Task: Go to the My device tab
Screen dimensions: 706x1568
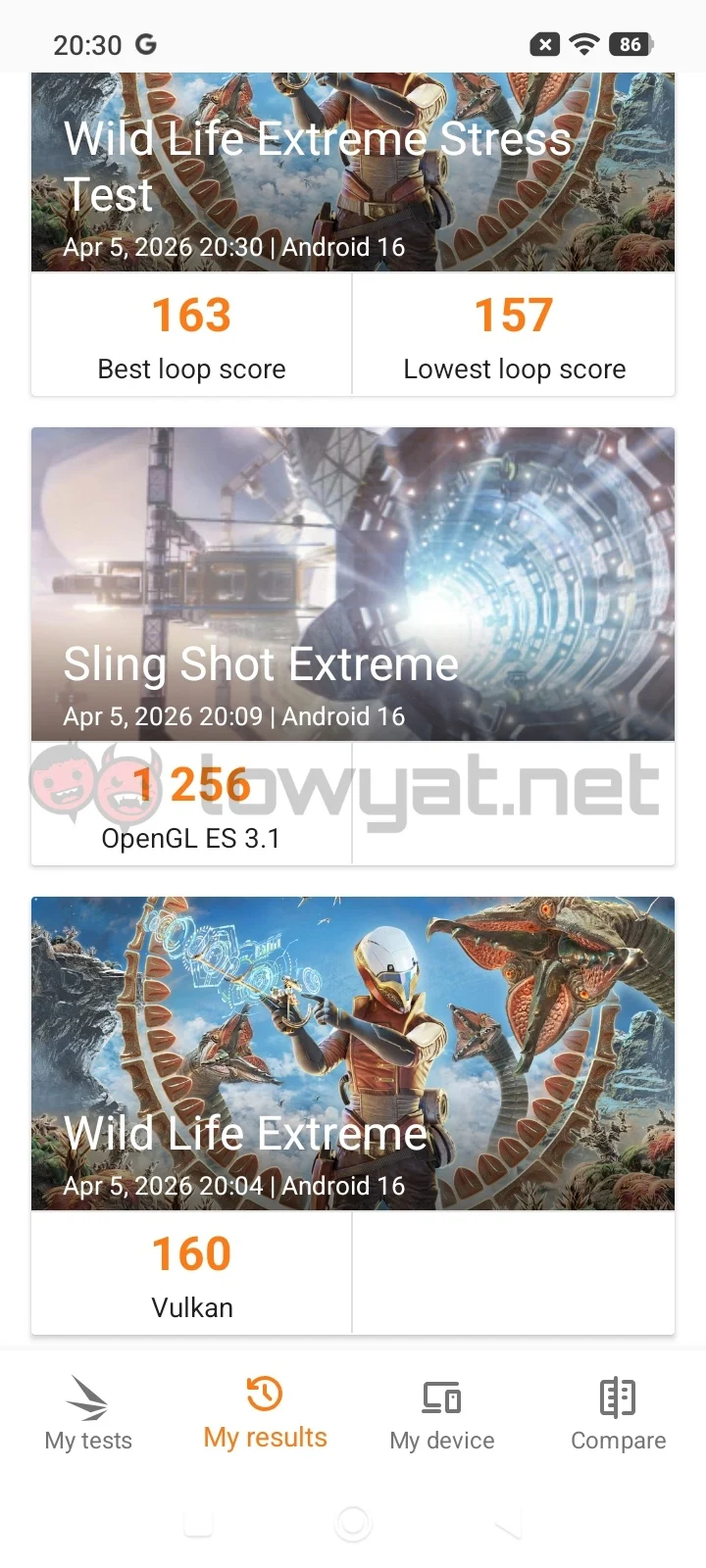Action: point(441,1413)
